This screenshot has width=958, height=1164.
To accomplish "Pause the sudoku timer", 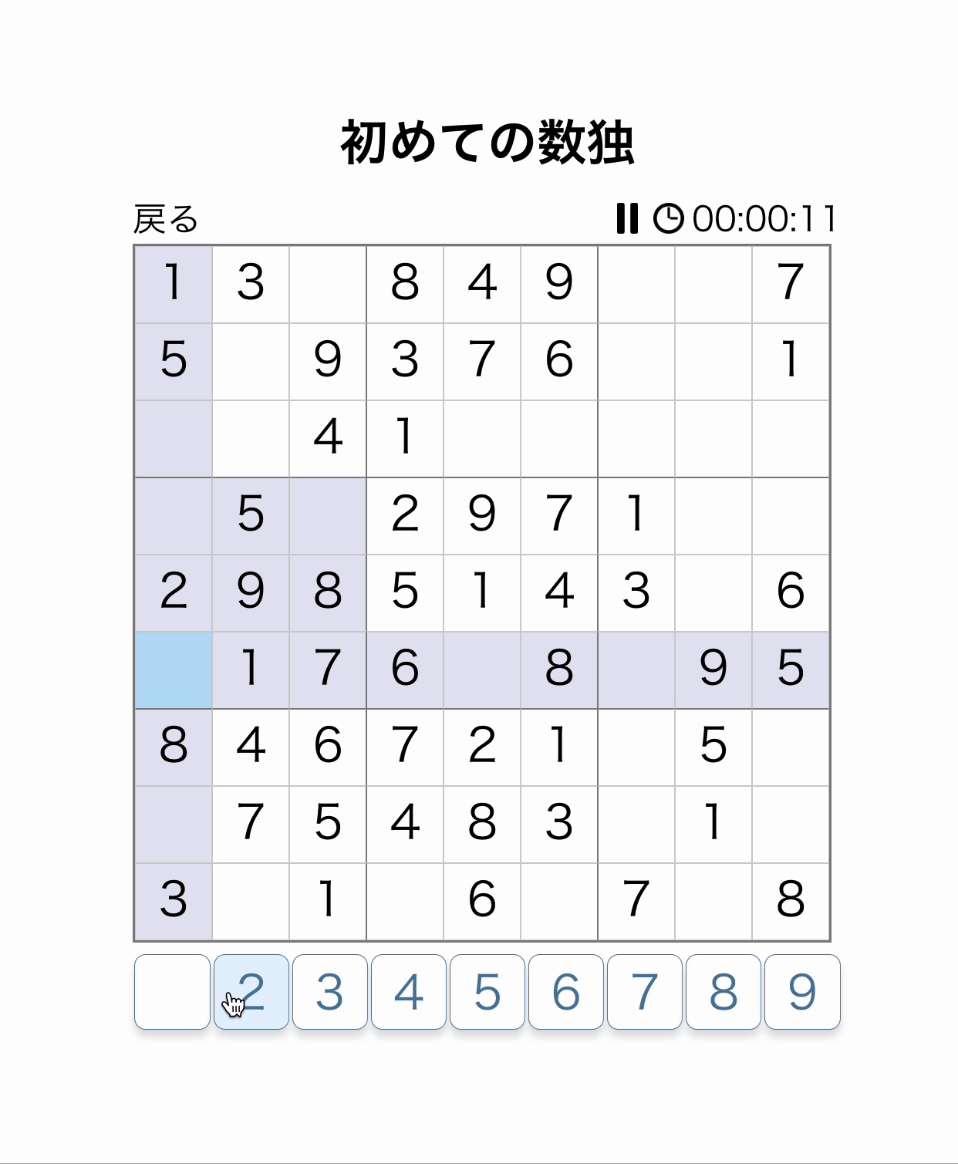I will point(627,218).
